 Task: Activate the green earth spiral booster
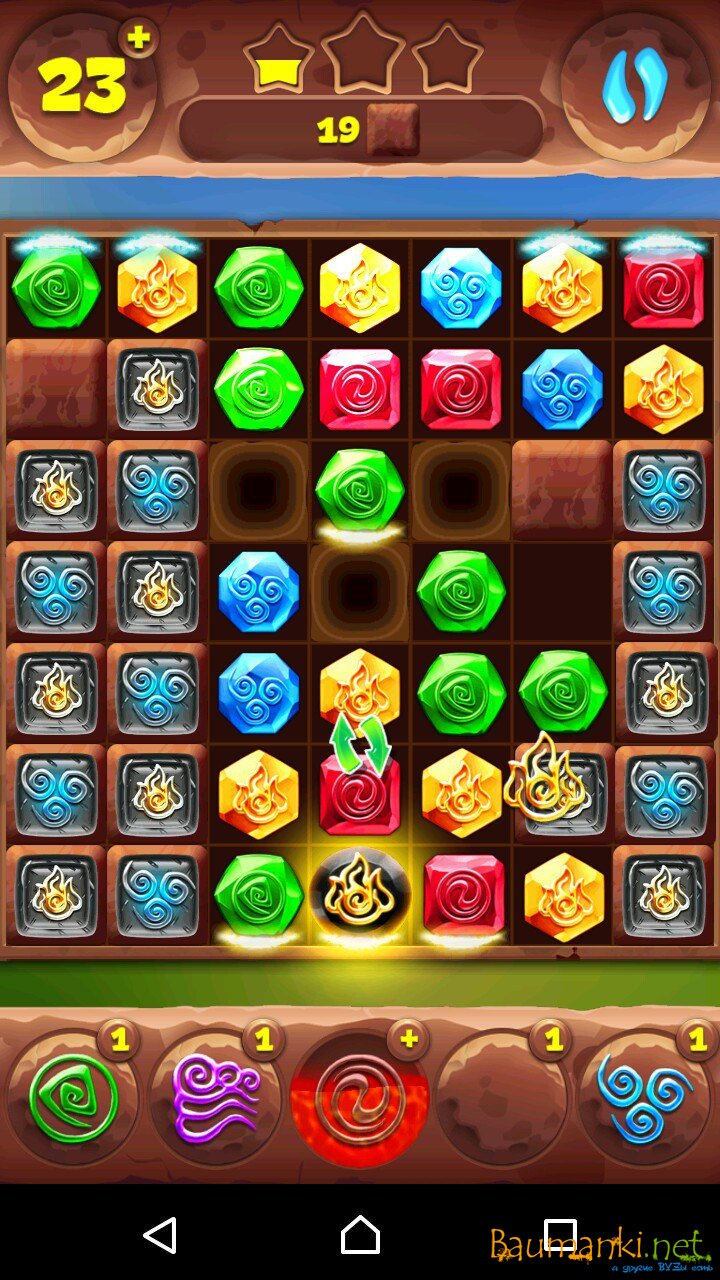(73, 1098)
